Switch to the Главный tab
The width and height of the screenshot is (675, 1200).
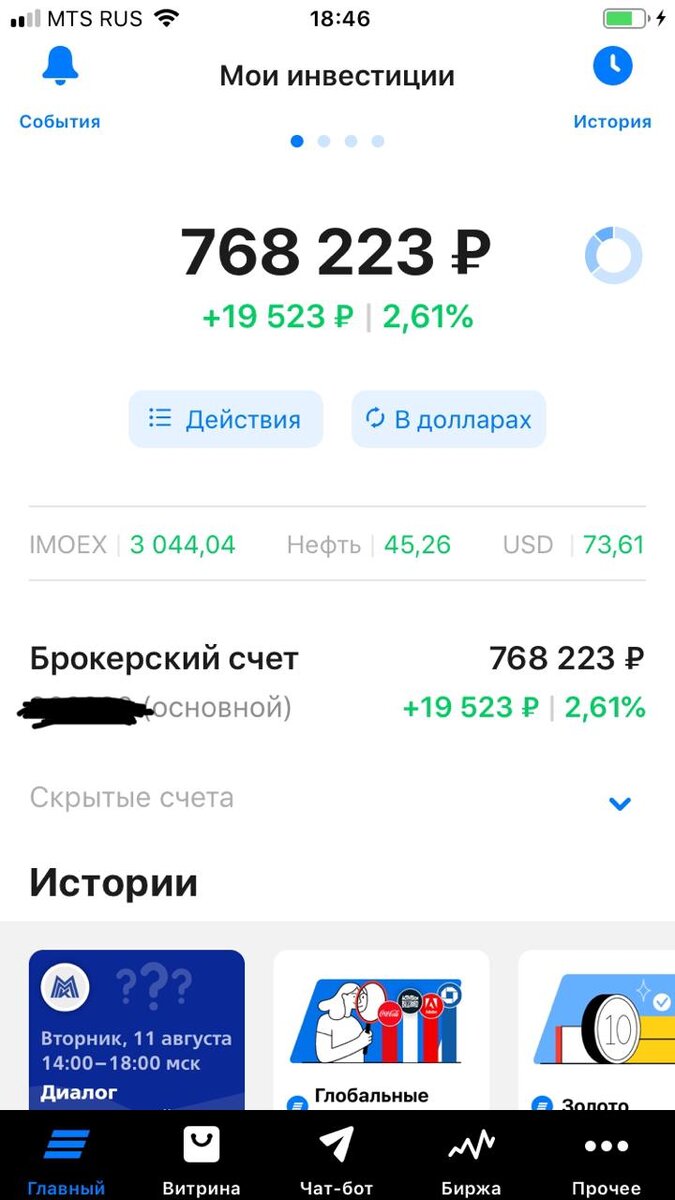point(66,1158)
